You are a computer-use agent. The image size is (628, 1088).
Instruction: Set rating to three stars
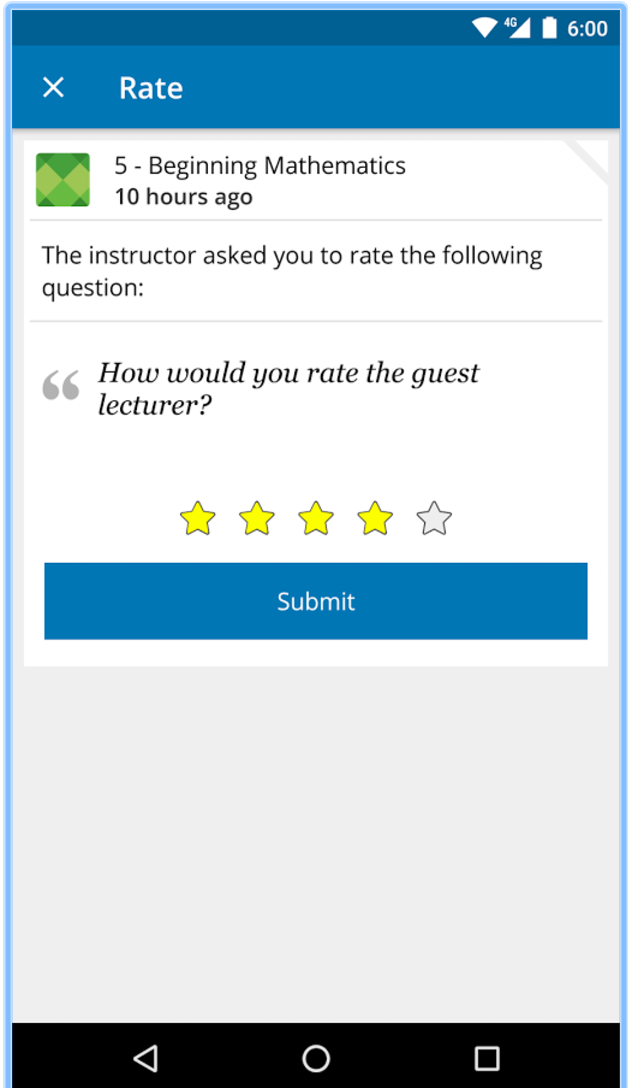click(x=316, y=519)
